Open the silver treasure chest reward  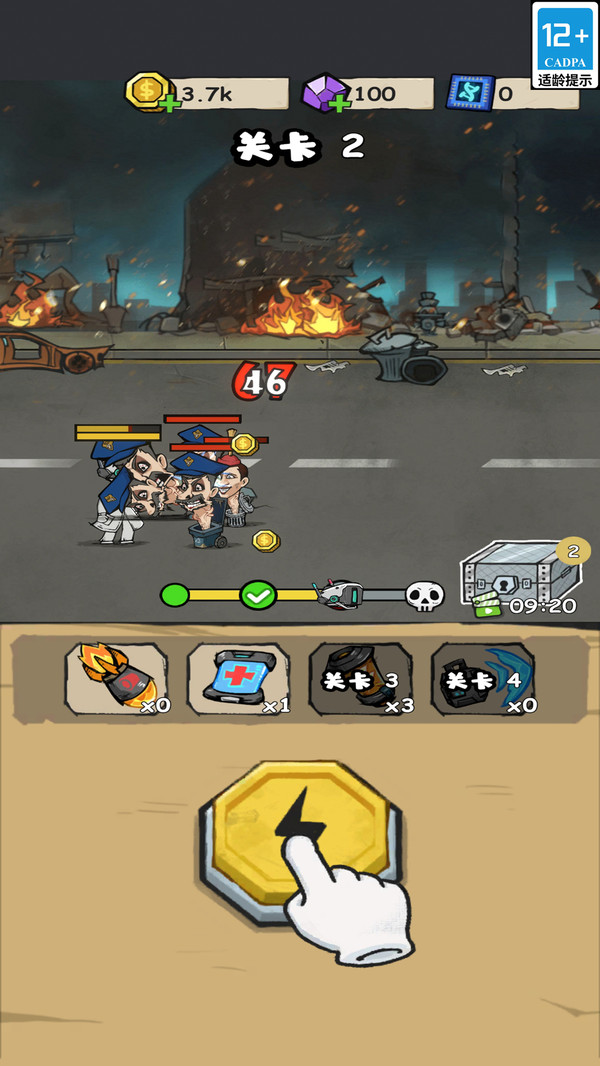click(520, 575)
